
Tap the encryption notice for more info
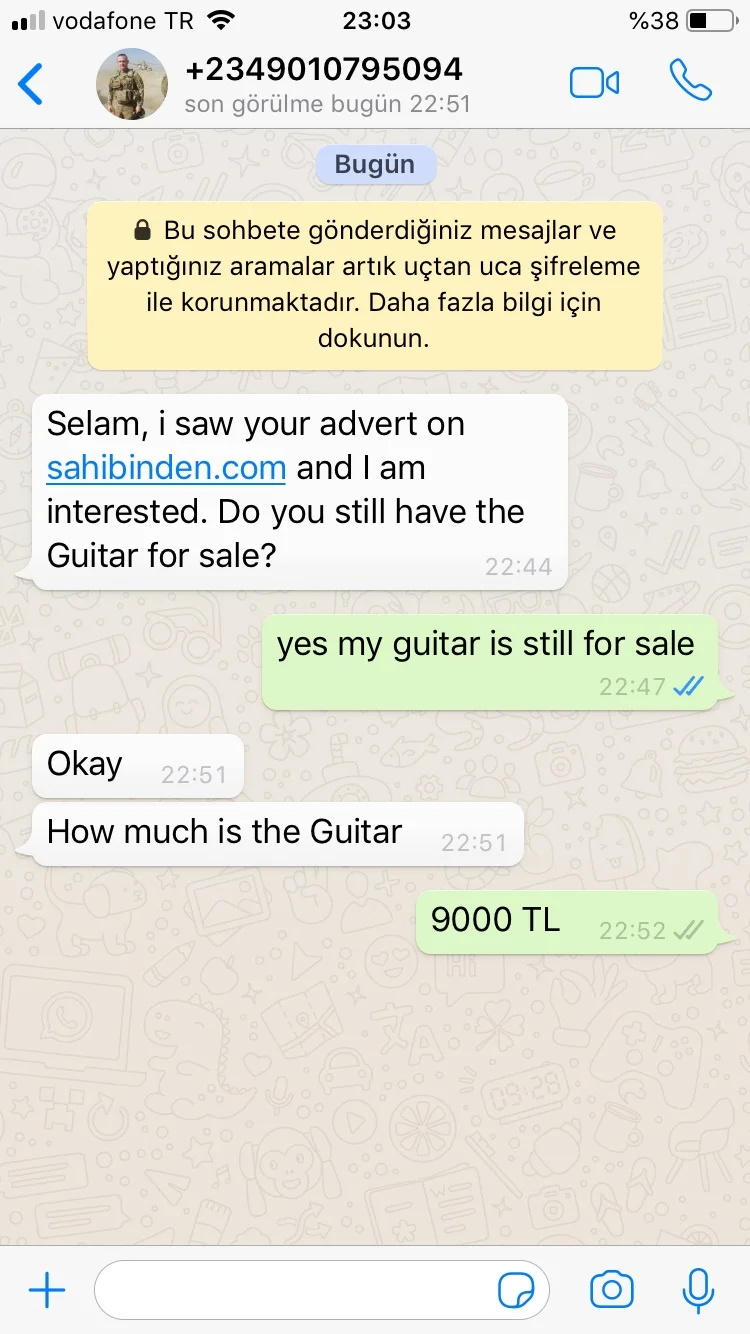coord(374,285)
